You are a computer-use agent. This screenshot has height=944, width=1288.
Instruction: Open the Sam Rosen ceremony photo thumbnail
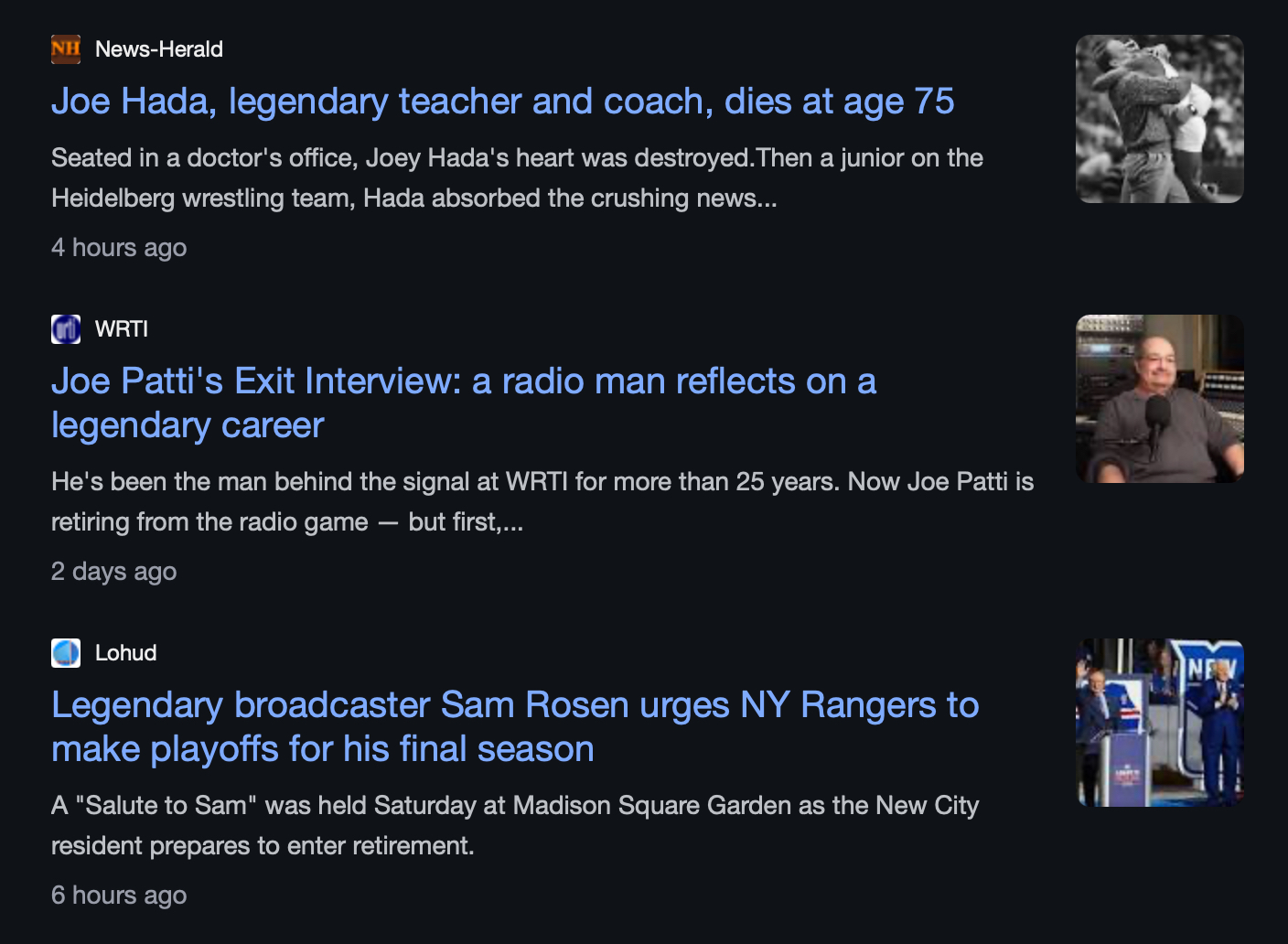coord(1159,723)
